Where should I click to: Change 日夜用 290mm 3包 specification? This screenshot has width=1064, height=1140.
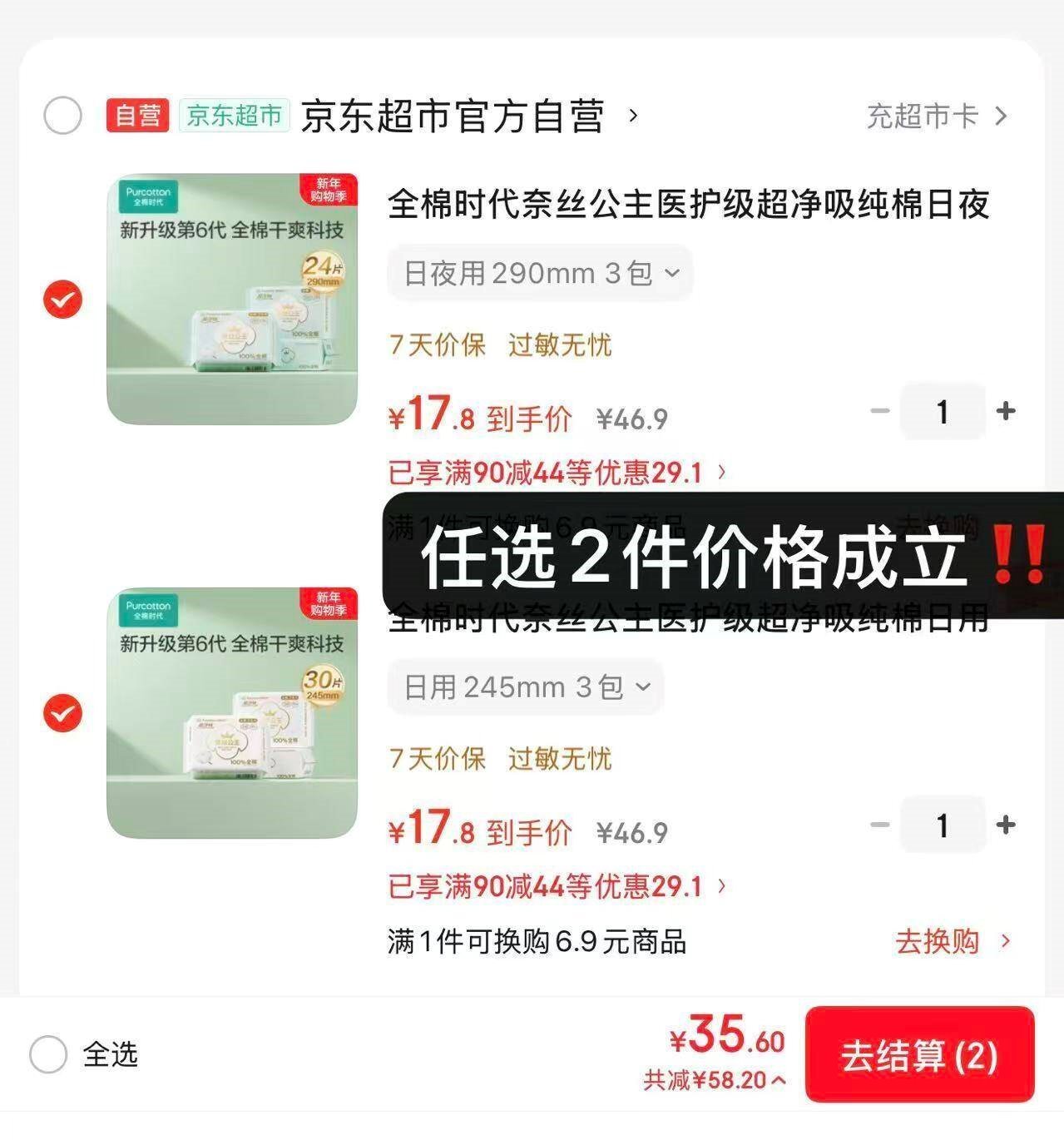[541, 273]
